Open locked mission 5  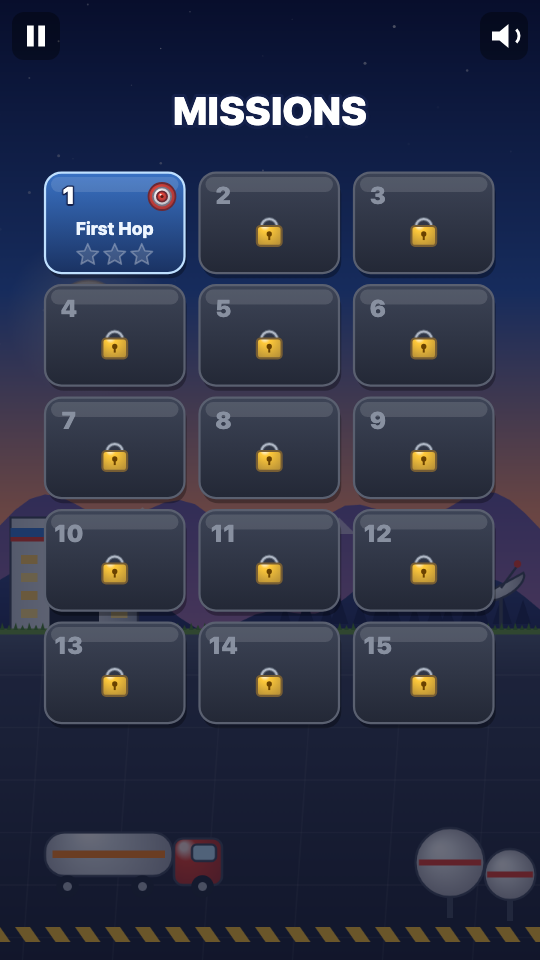[269, 336]
